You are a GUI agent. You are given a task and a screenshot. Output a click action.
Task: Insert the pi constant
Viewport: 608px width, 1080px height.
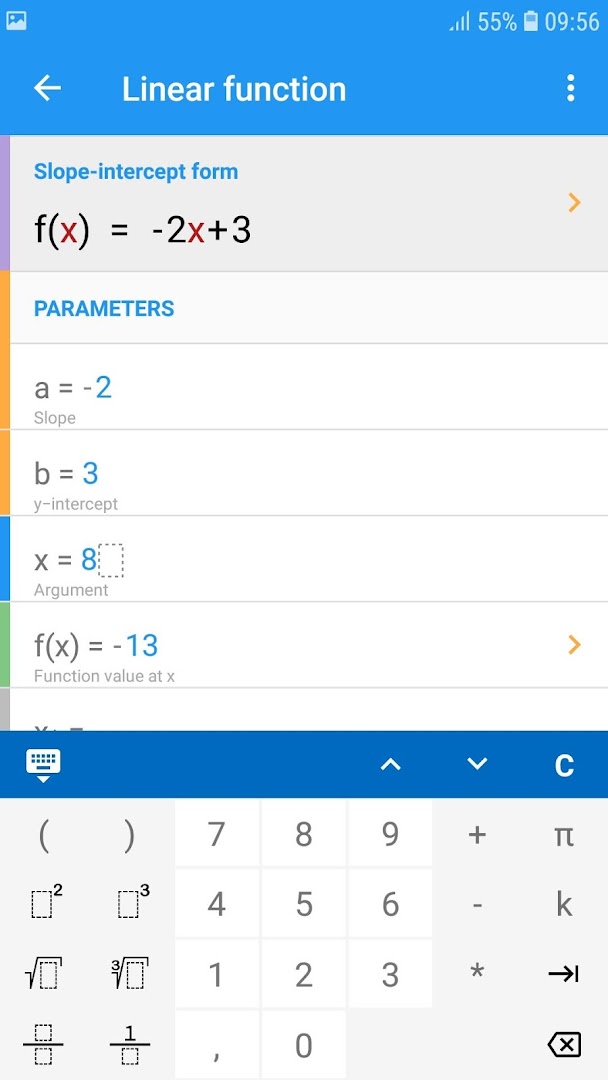pos(564,834)
